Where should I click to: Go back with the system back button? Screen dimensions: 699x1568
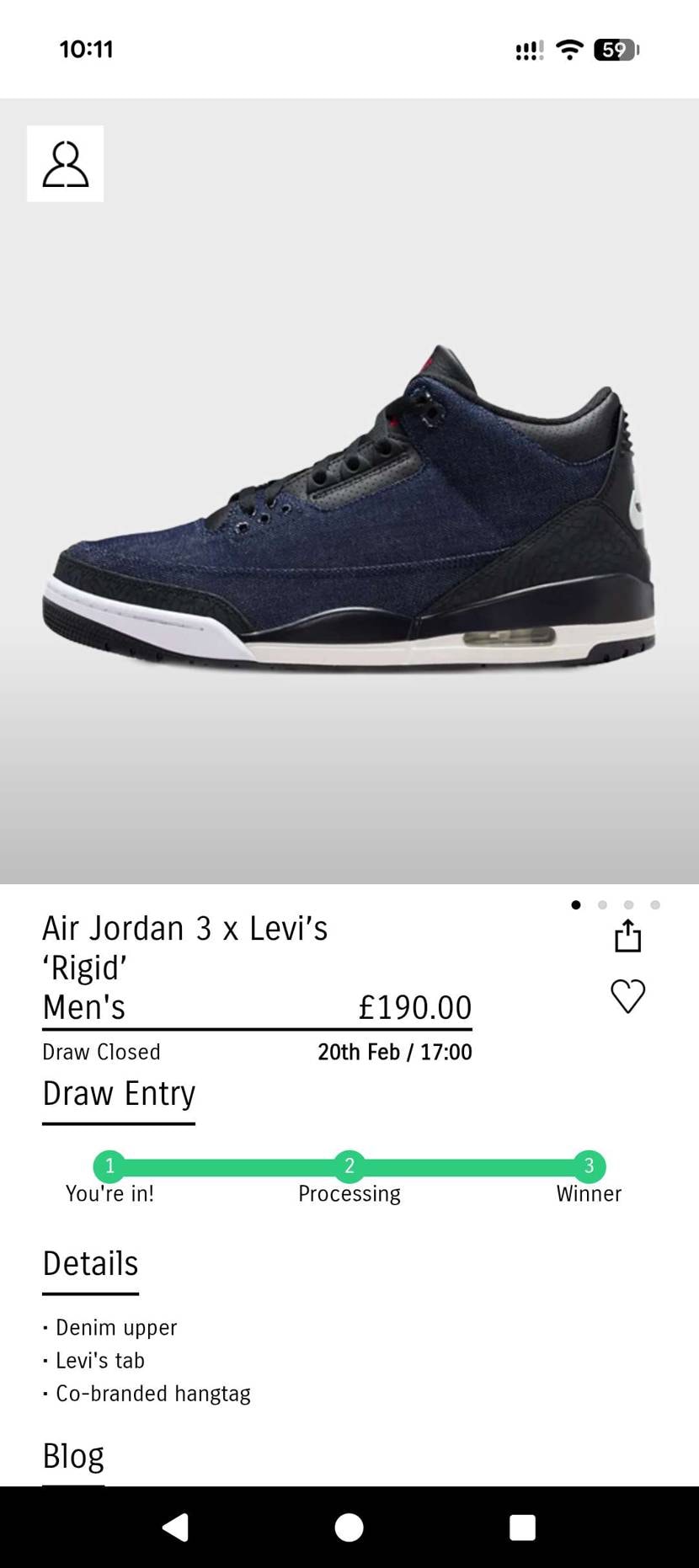[175, 1527]
